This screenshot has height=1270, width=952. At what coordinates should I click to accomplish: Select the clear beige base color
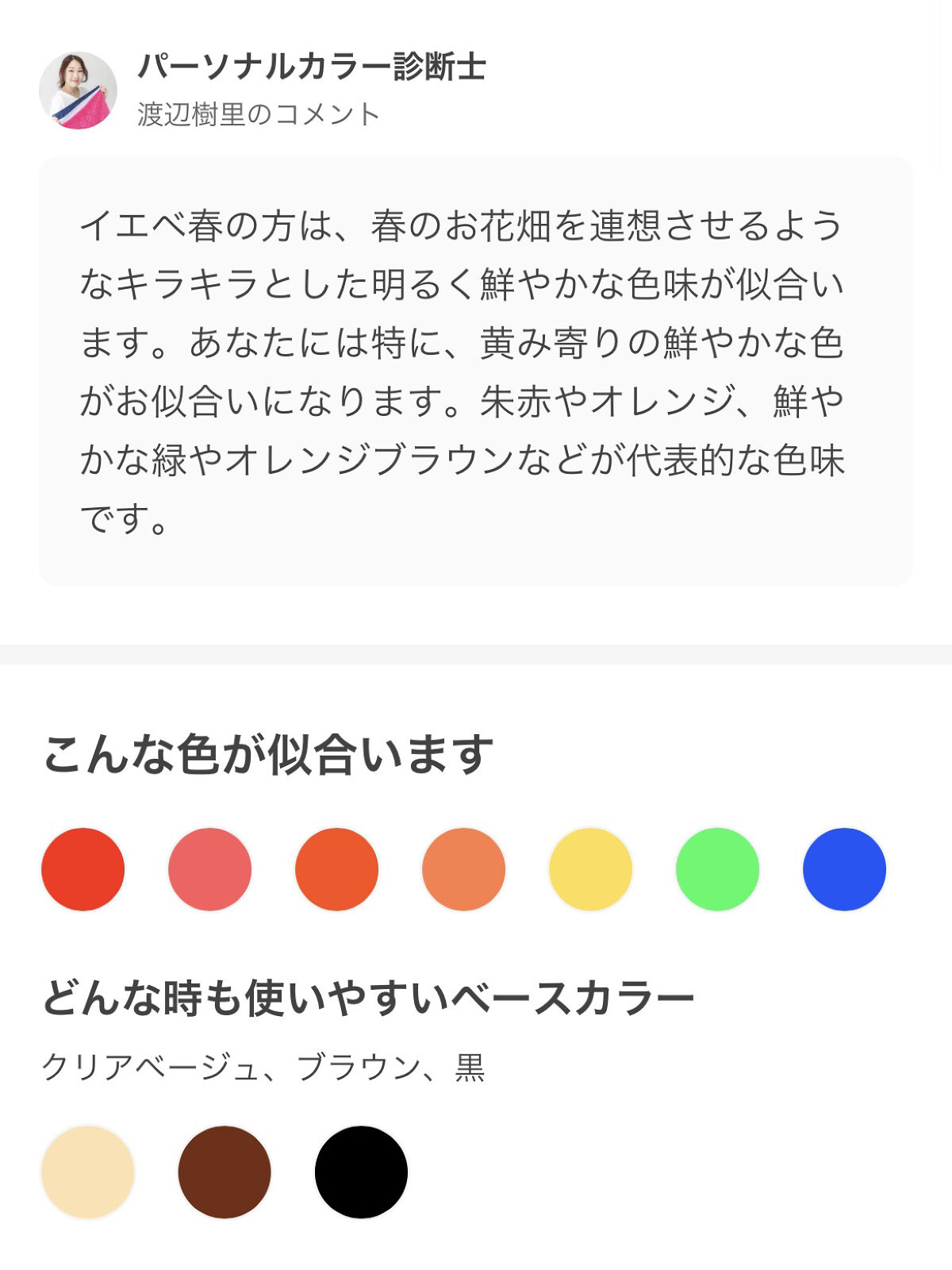pos(88,1172)
